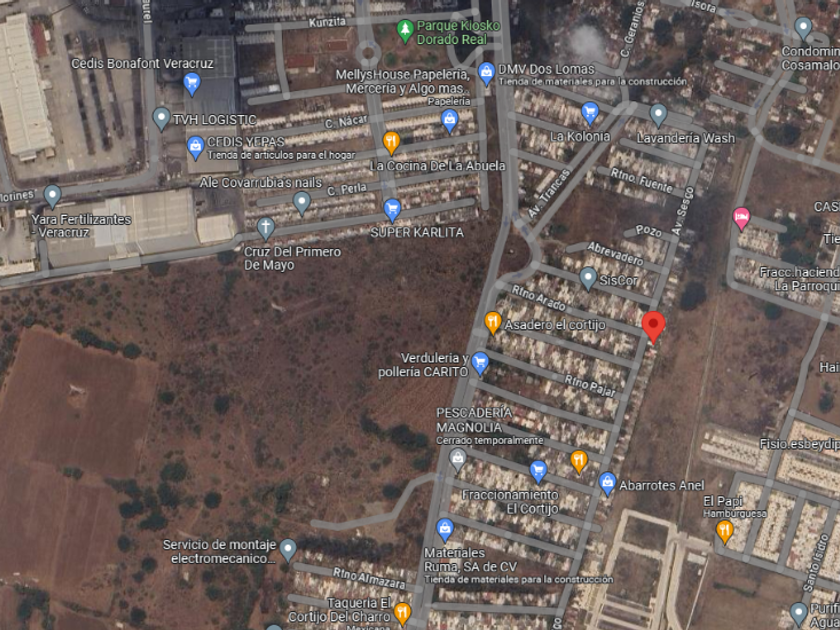The height and width of the screenshot is (630, 840).
Task: Tap the CEDIS YEPAS store pin
Action: tap(196, 148)
